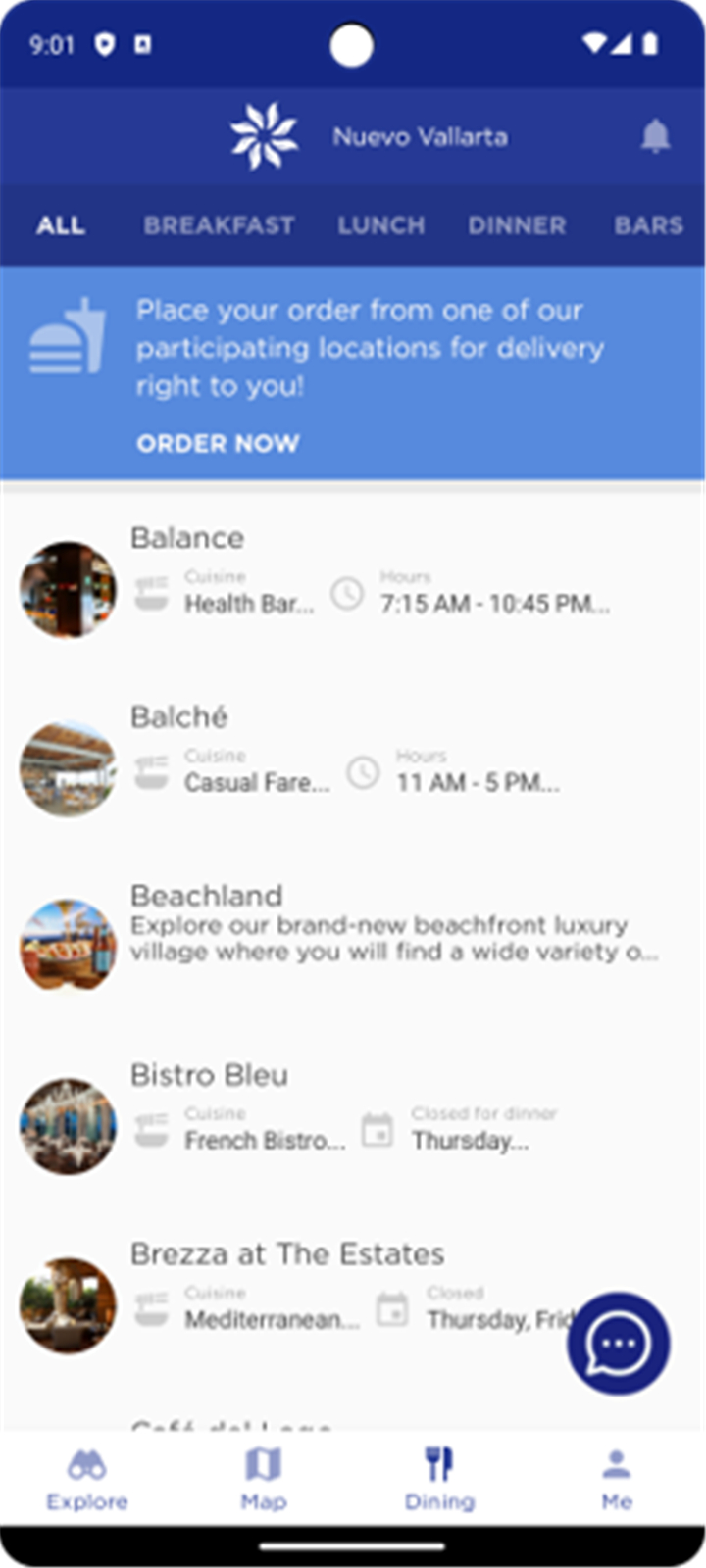
Task: Open the Me profile tab
Action: pyautogui.click(x=617, y=1480)
